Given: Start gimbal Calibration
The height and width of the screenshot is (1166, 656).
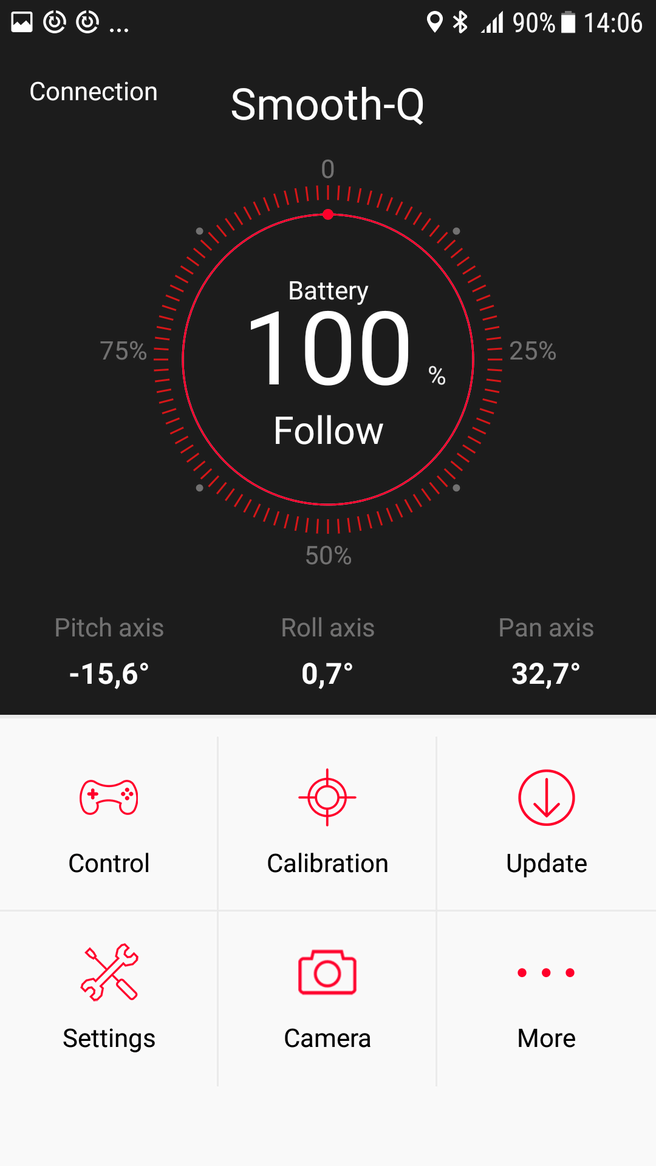Looking at the screenshot, I should 327,823.
